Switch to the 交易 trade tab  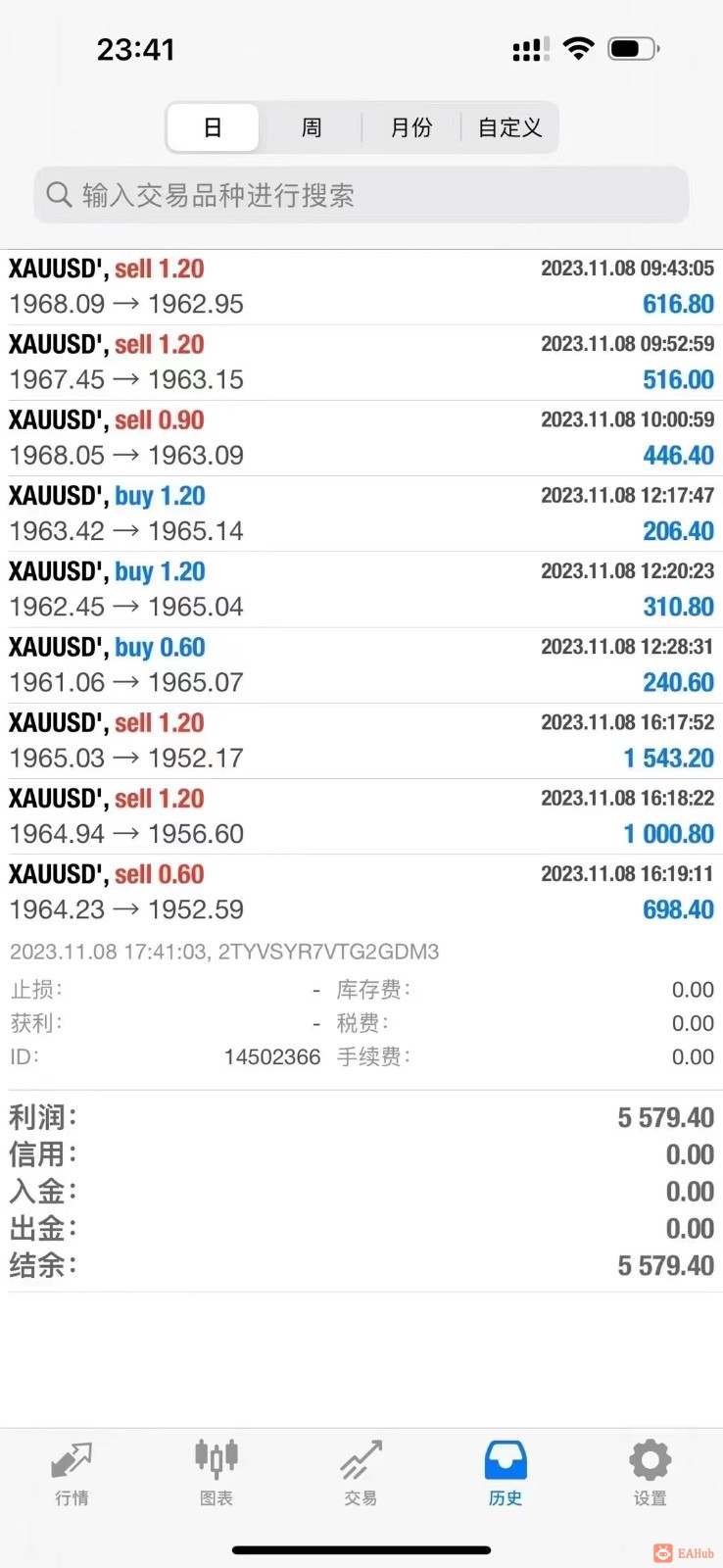click(361, 1472)
